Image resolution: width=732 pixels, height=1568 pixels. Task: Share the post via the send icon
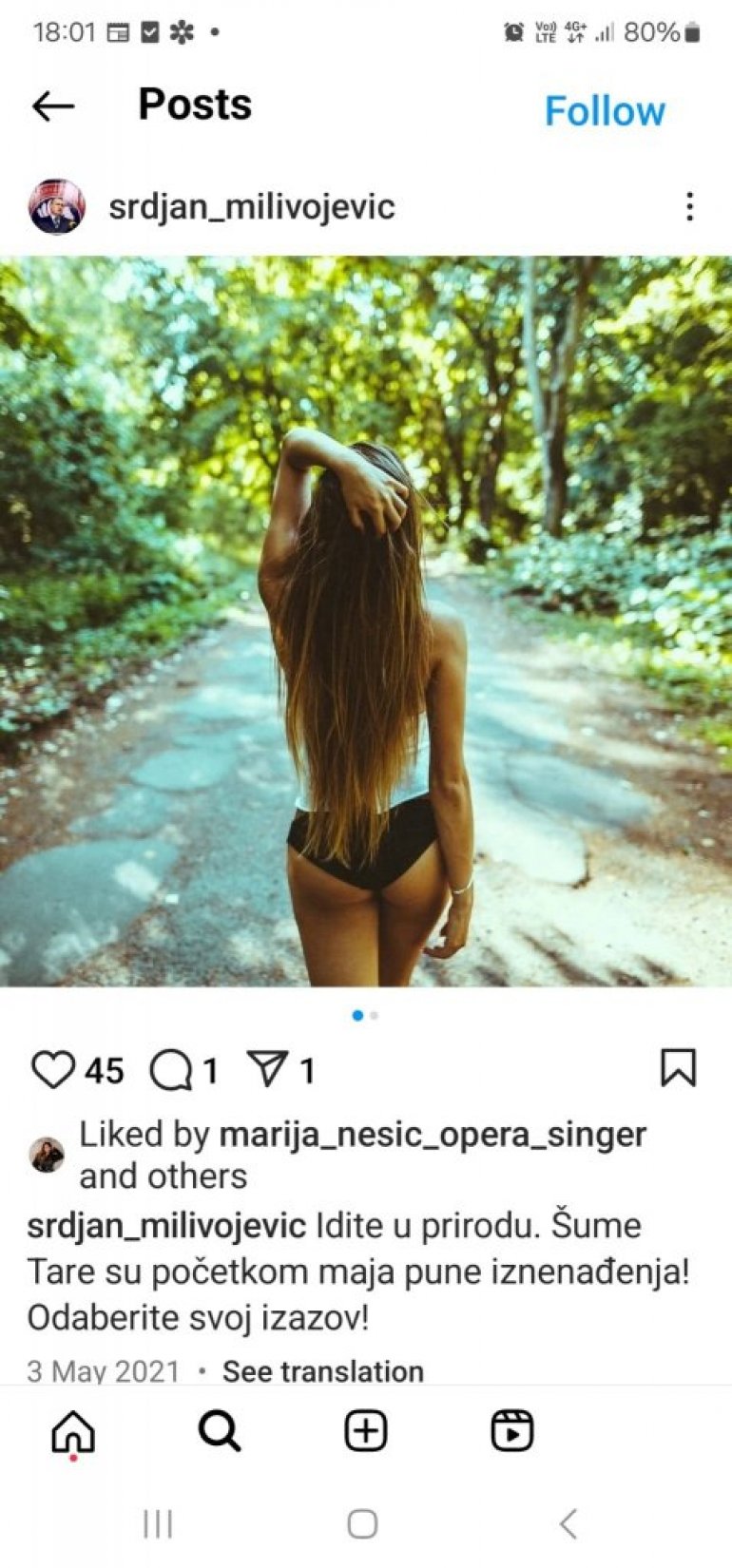[x=267, y=1069]
